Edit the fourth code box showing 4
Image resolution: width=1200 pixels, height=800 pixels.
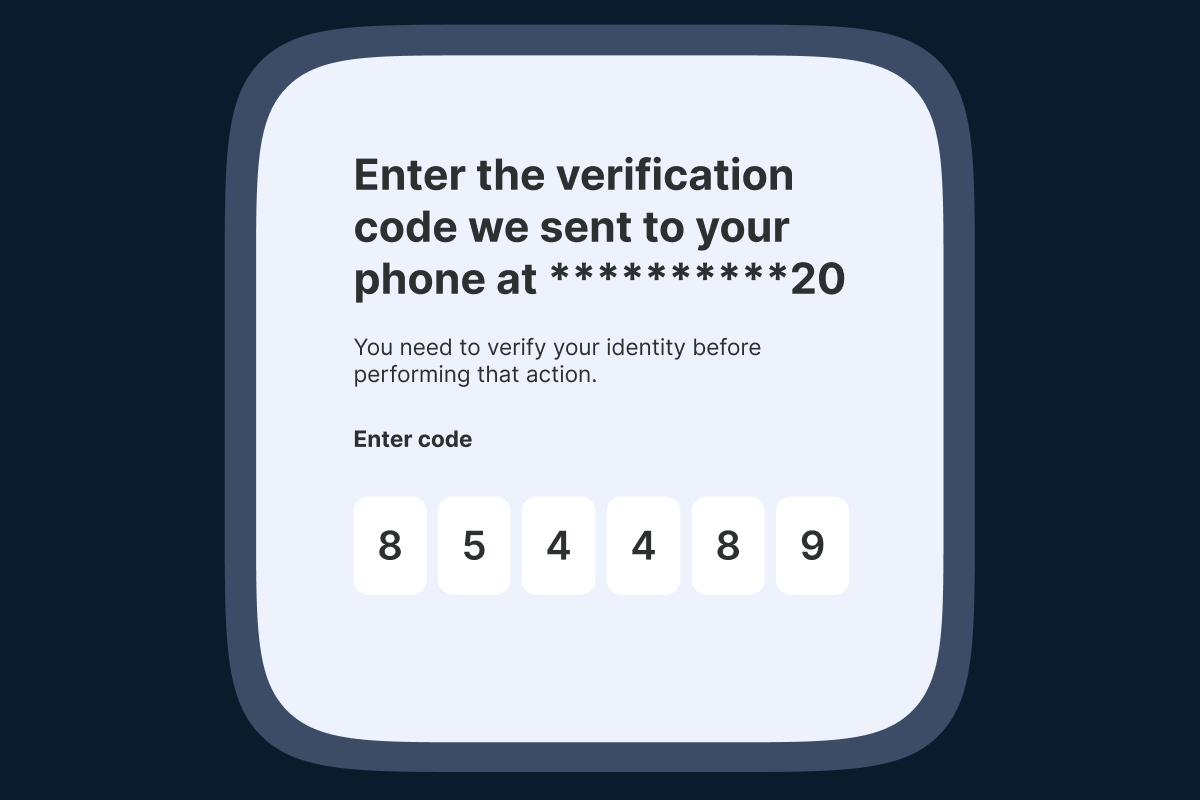(643, 546)
